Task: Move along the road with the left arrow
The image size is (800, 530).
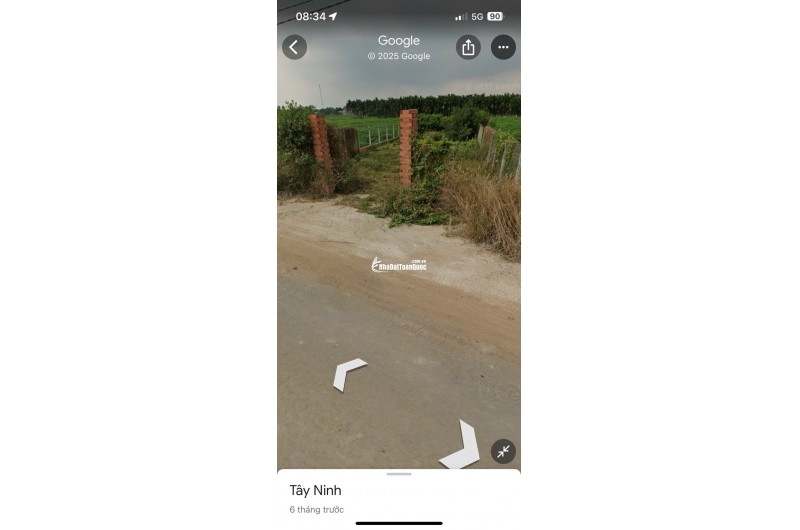Action: tap(348, 373)
